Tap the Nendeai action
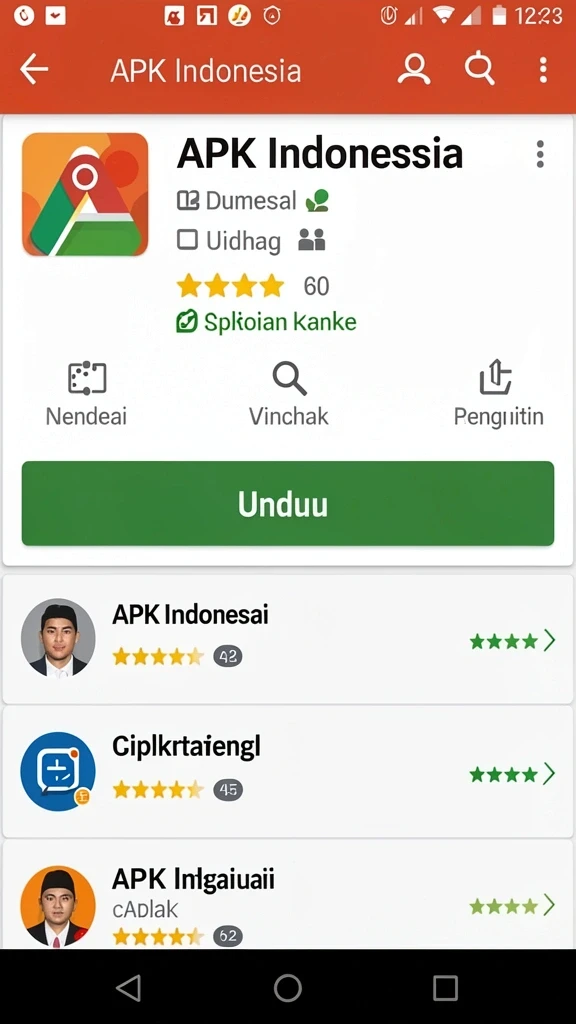The height and width of the screenshot is (1024, 576). (x=86, y=394)
